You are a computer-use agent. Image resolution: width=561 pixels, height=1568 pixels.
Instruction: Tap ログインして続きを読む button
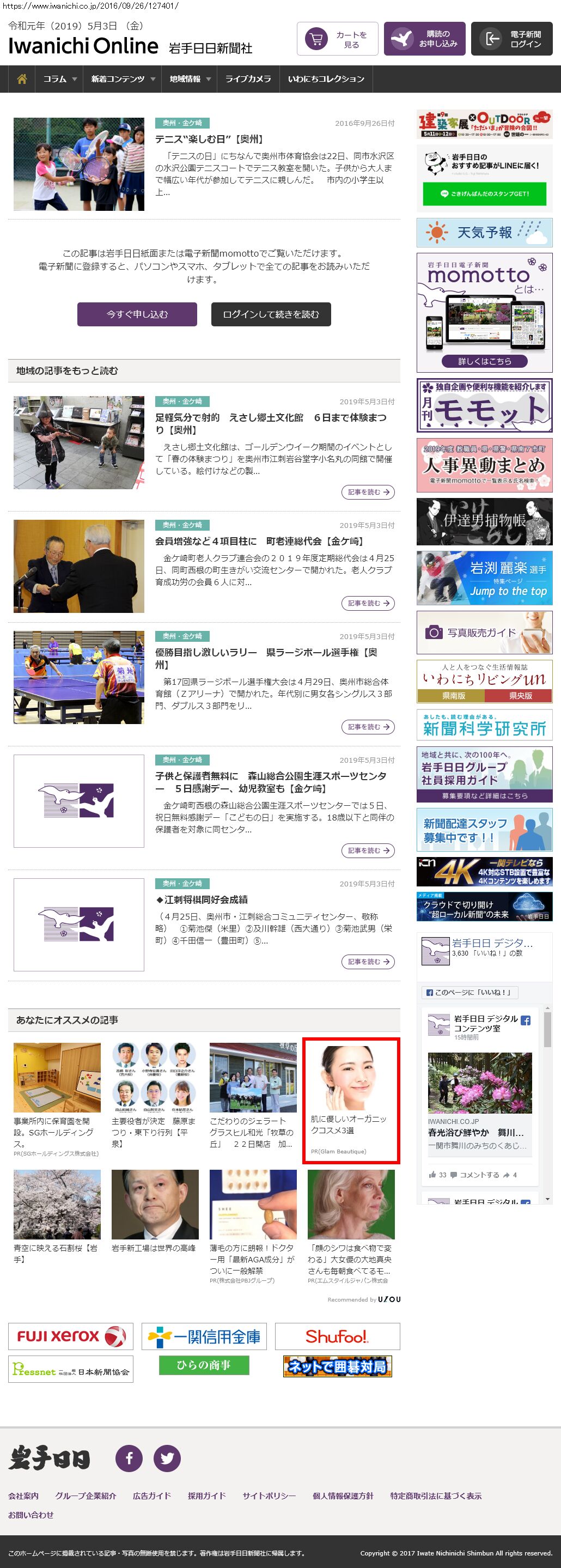[271, 314]
